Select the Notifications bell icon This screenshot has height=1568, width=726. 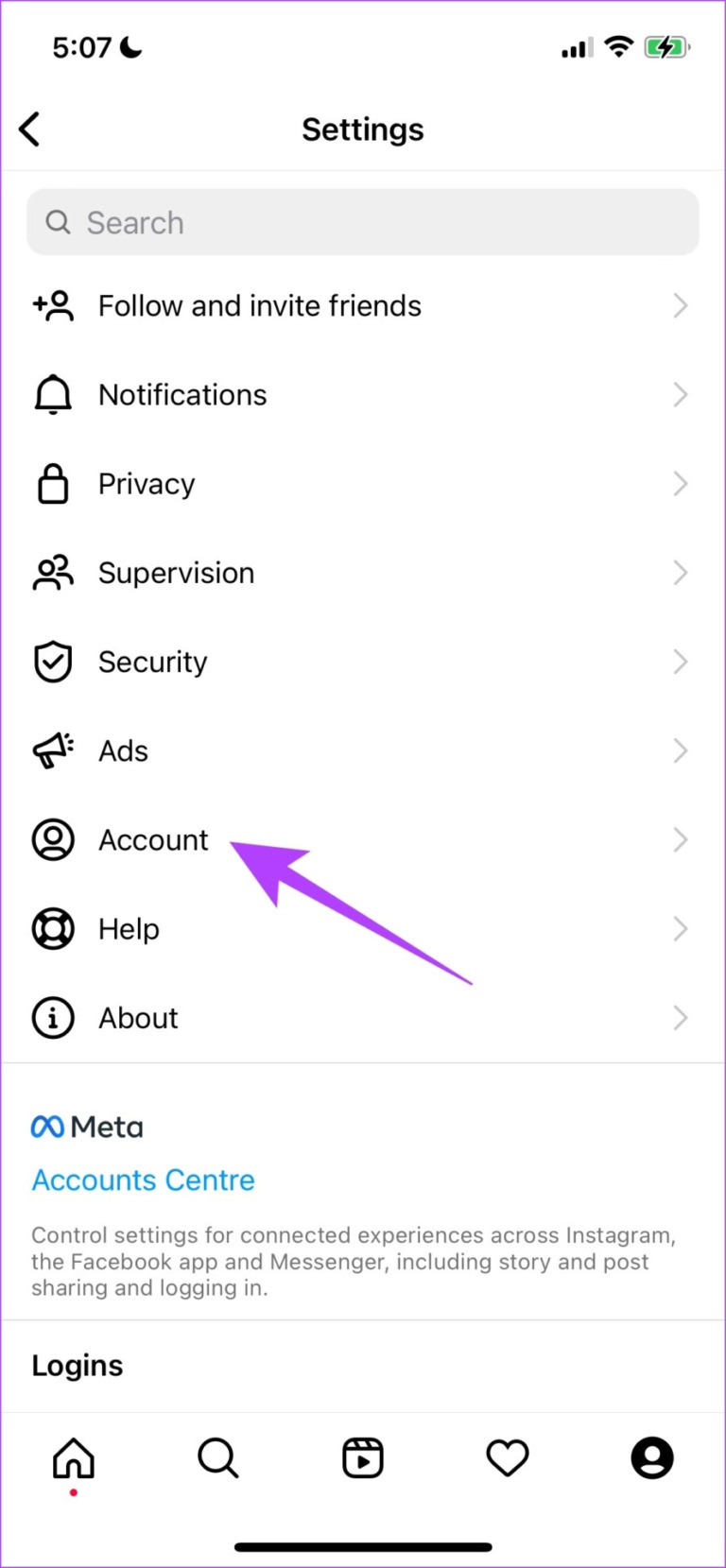point(53,394)
